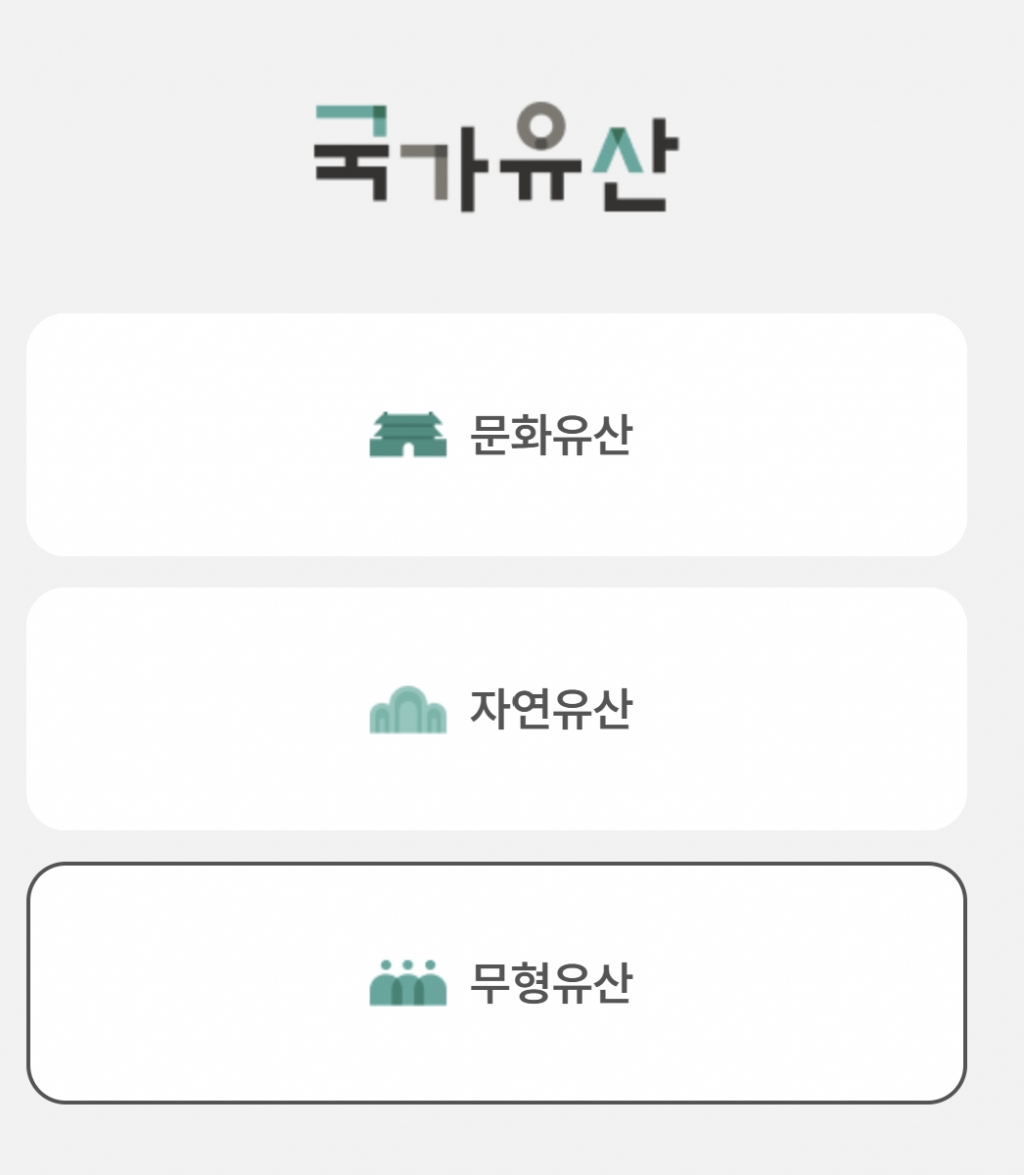Image resolution: width=1024 pixels, height=1175 pixels.
Task: Select the three-figures group icon
Action: (x=410, y=984)
